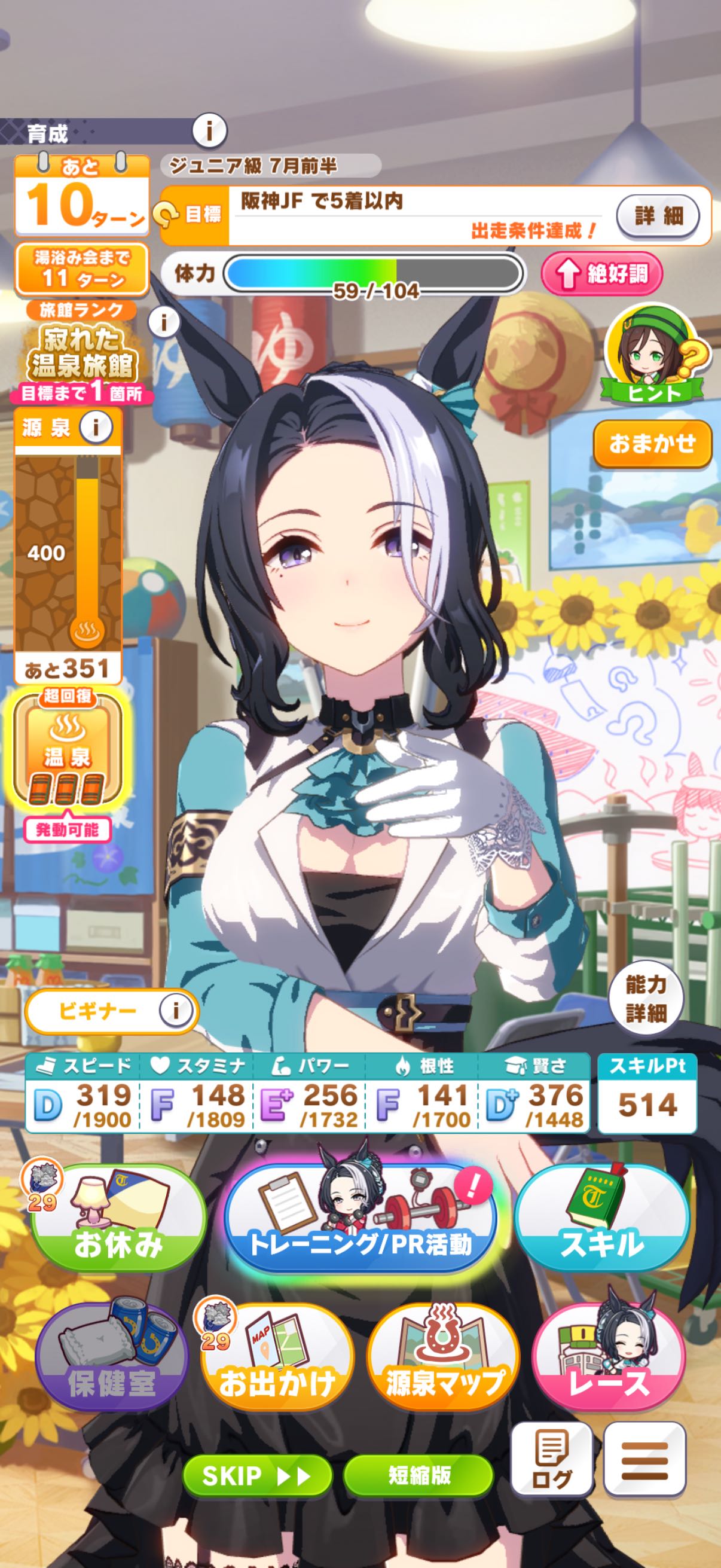Screen dimensions: 721x1568
Task: Open the スキル skill menu
Action: coord(601,1218)
